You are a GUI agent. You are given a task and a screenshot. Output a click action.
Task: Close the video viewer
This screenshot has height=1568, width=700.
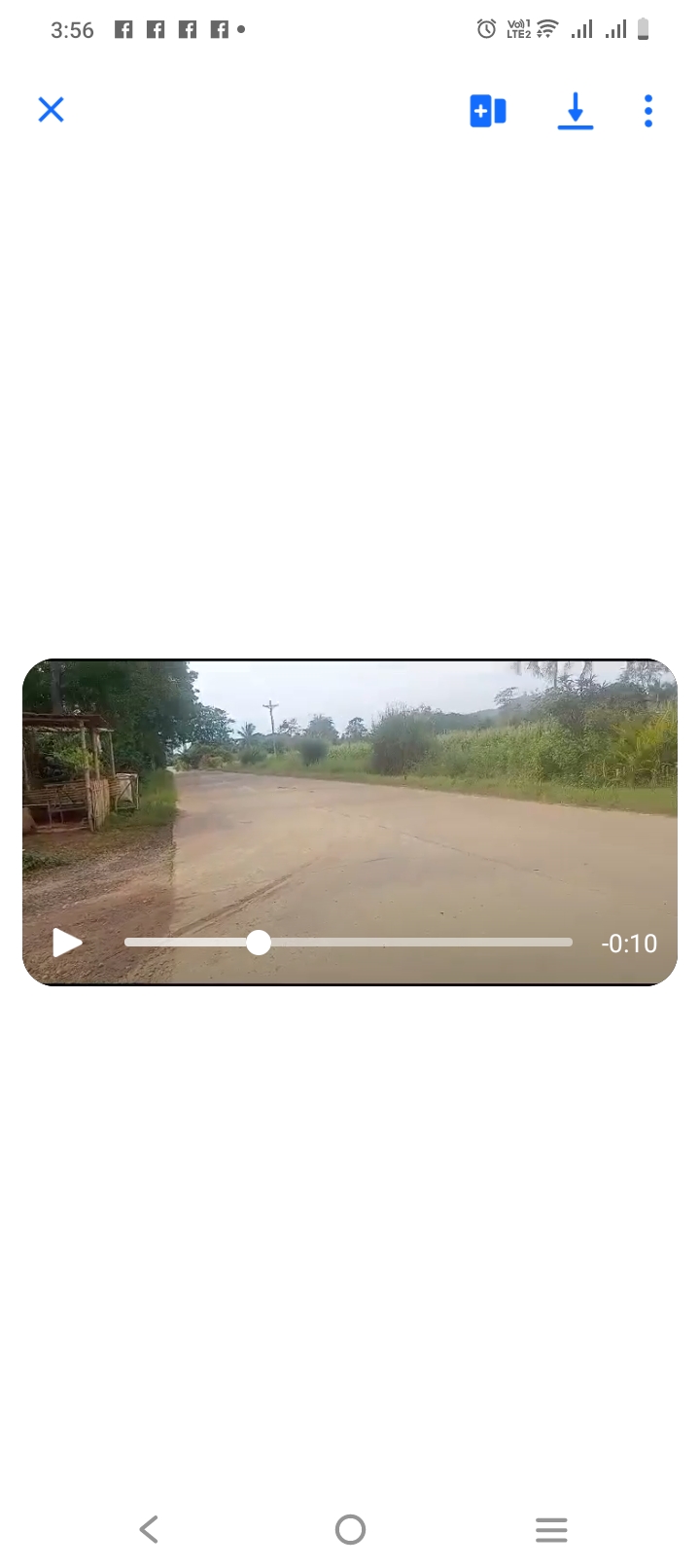[x=51, y=110]
